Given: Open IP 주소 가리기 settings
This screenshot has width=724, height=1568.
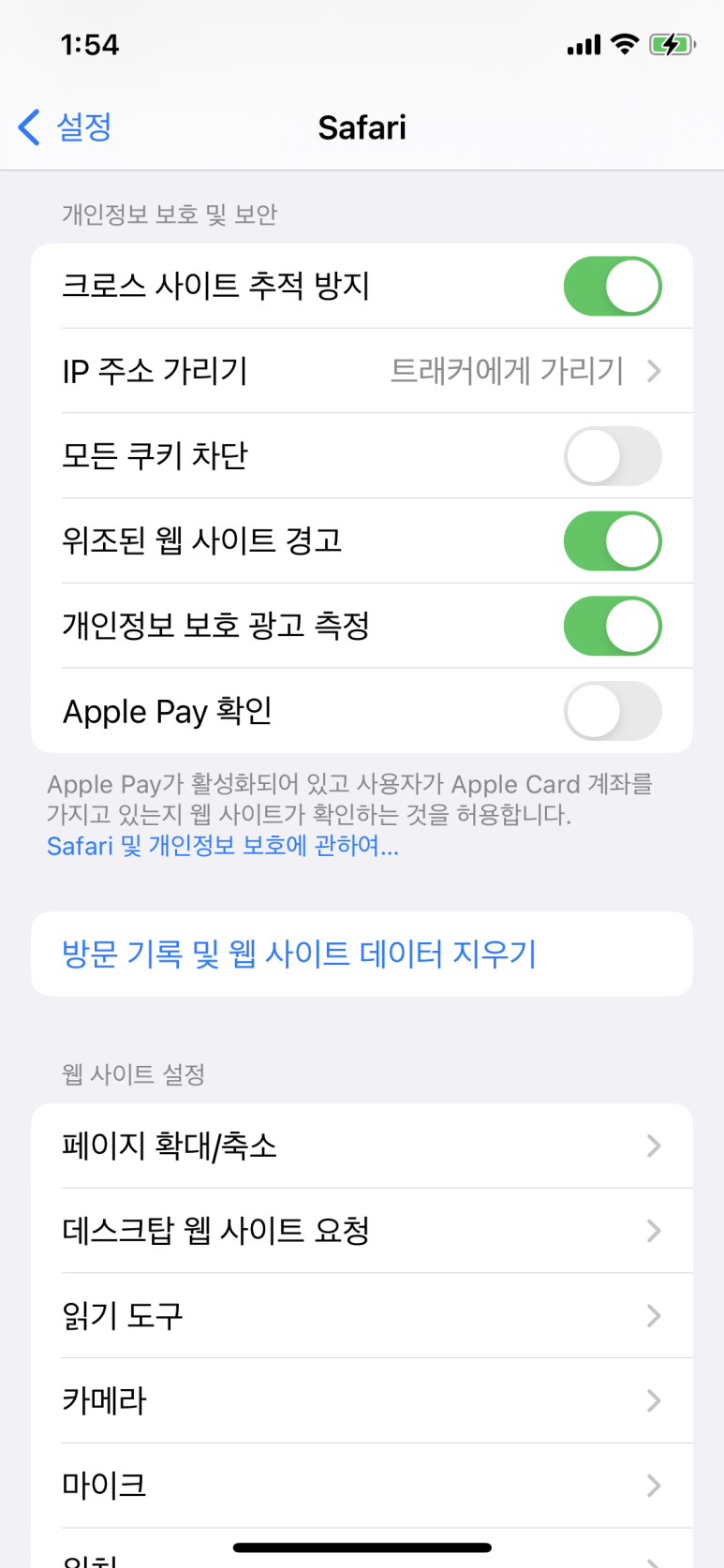Looking at the screenshot, I should tap(362, 371).
